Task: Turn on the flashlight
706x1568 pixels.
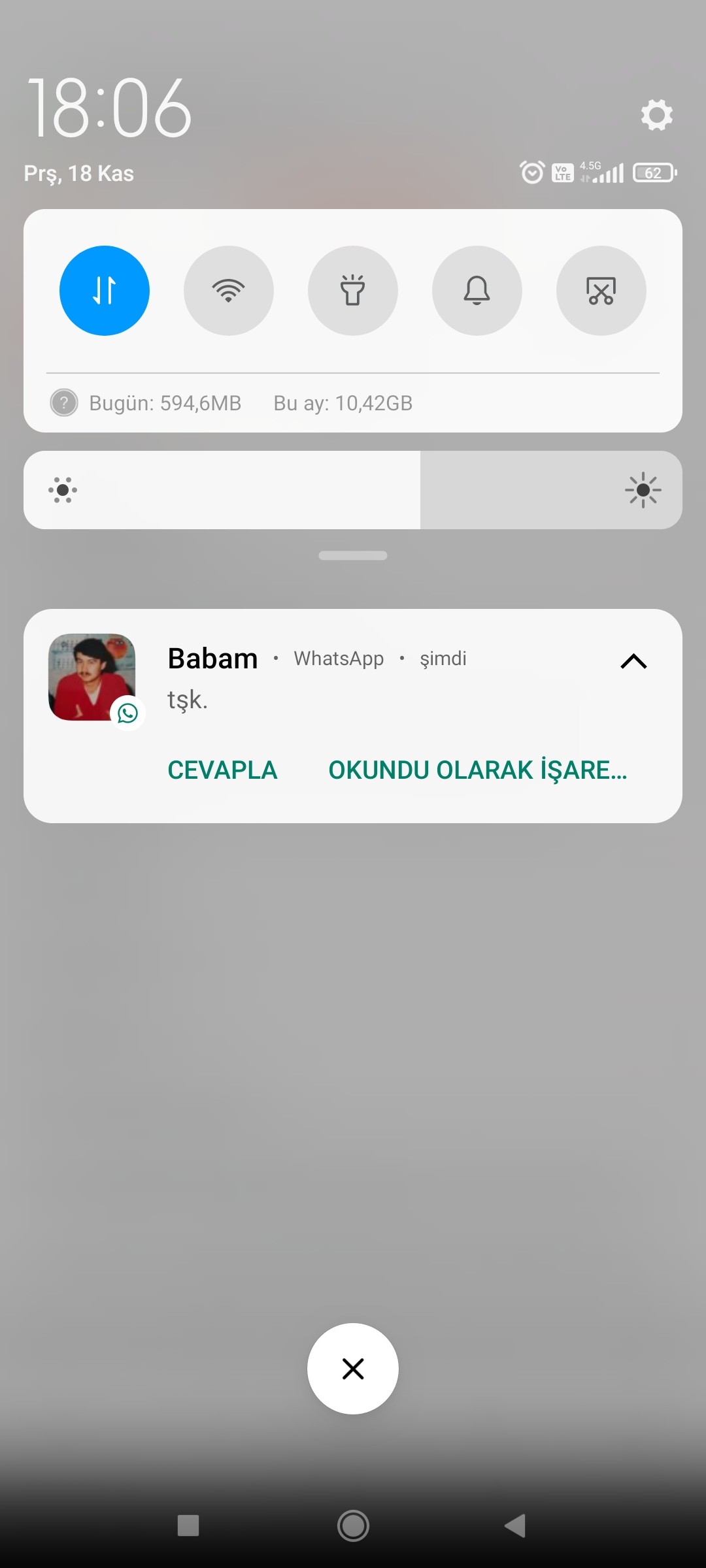Action: (353, 291)
